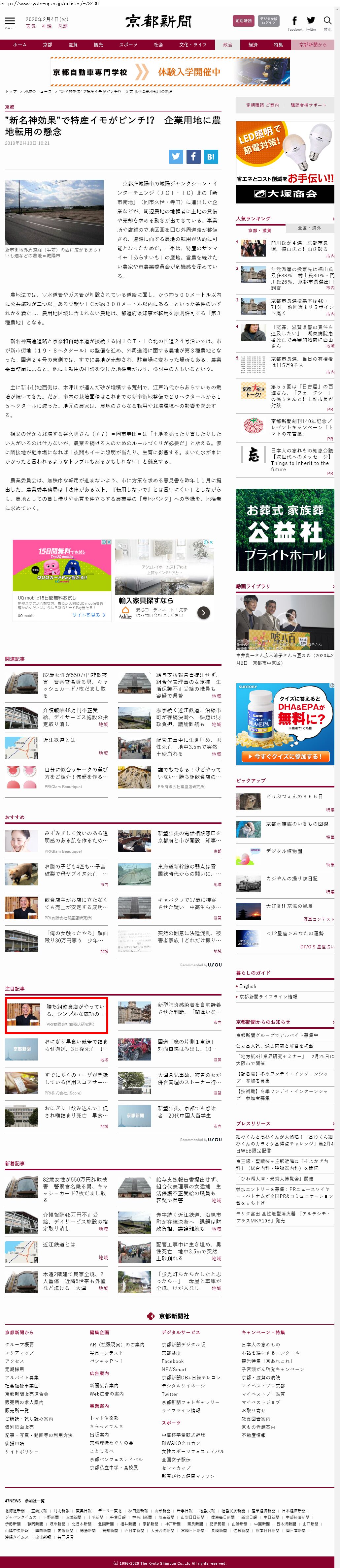
Task: Open the English link in 暮らしのガイド
Action: click(247, 986)
